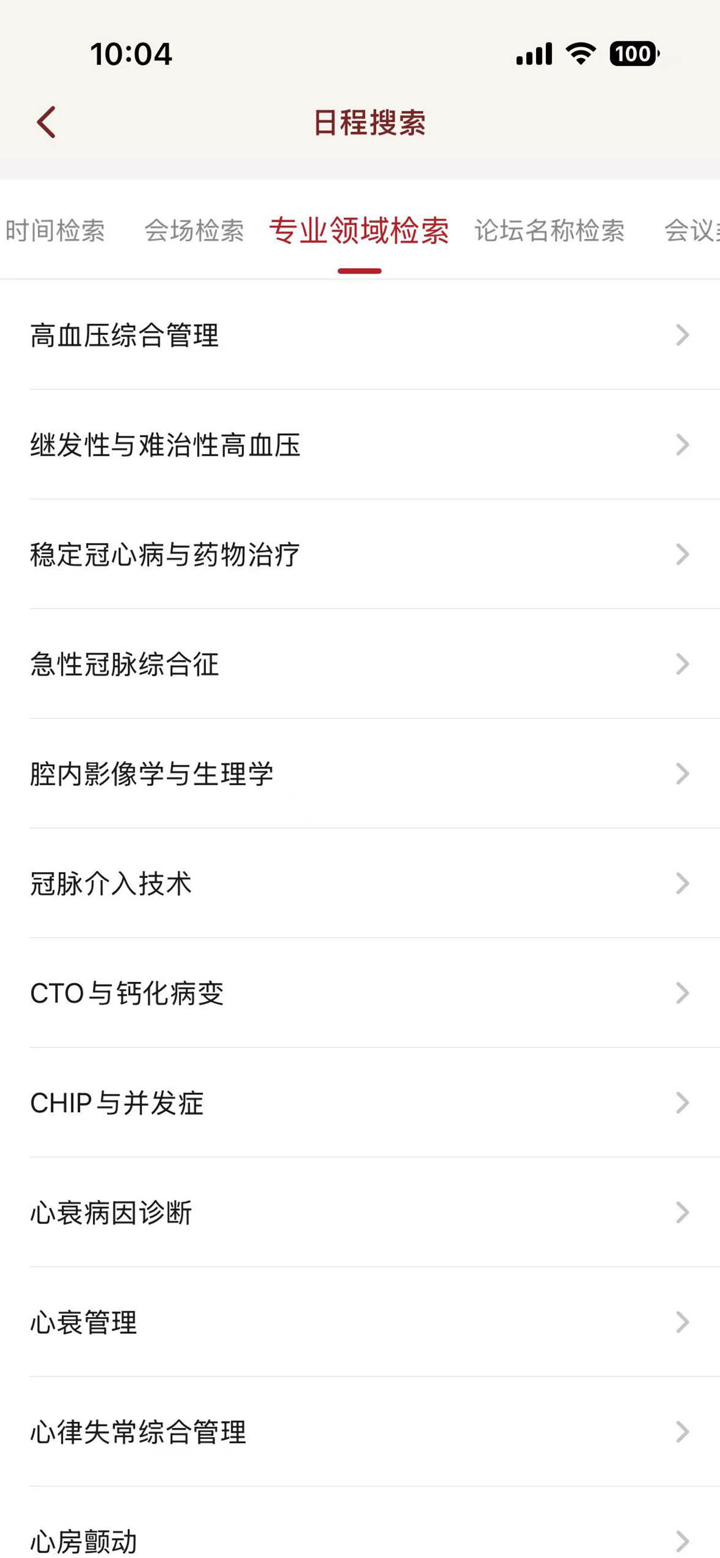Select the 专业领域检索 tab
The height and width of the screenshot is (1558, 720).
click(x=359, y=231)
